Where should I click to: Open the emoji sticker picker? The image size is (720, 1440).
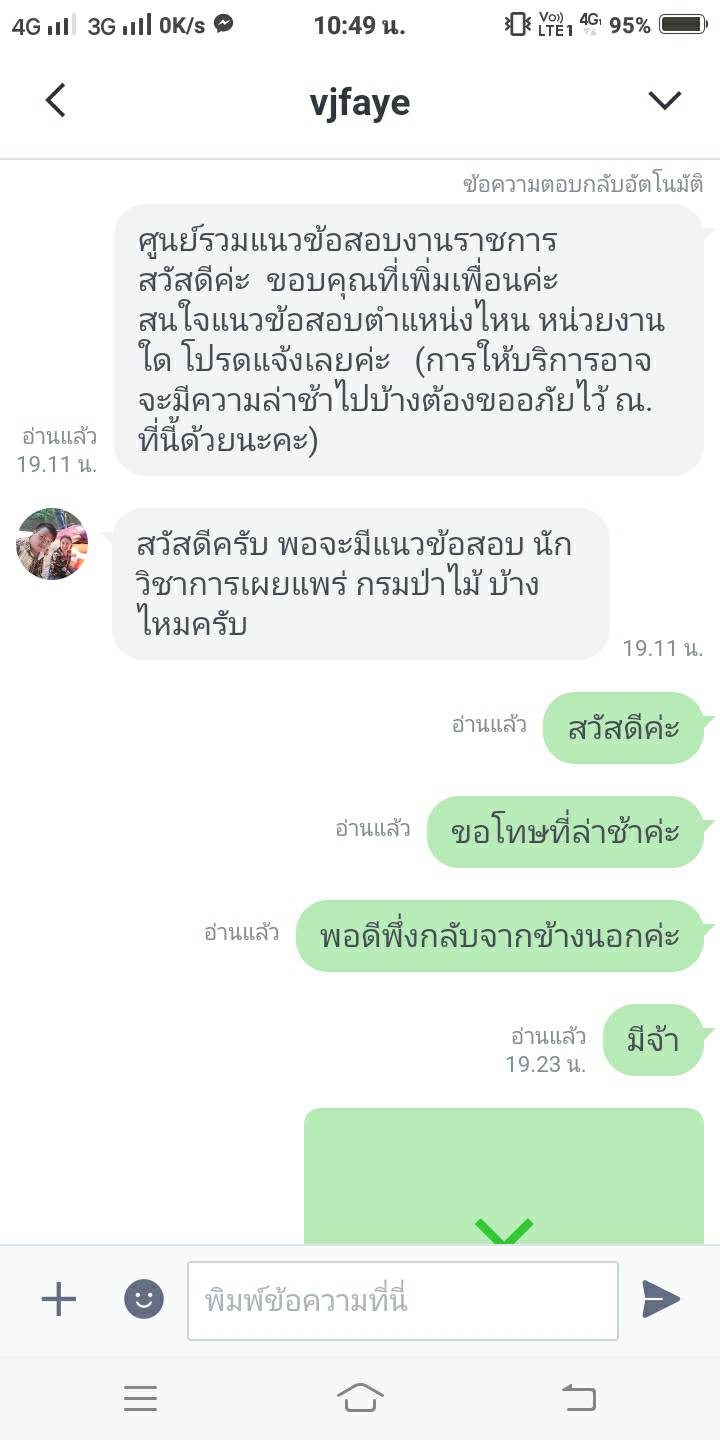[x=144, y=1299]
